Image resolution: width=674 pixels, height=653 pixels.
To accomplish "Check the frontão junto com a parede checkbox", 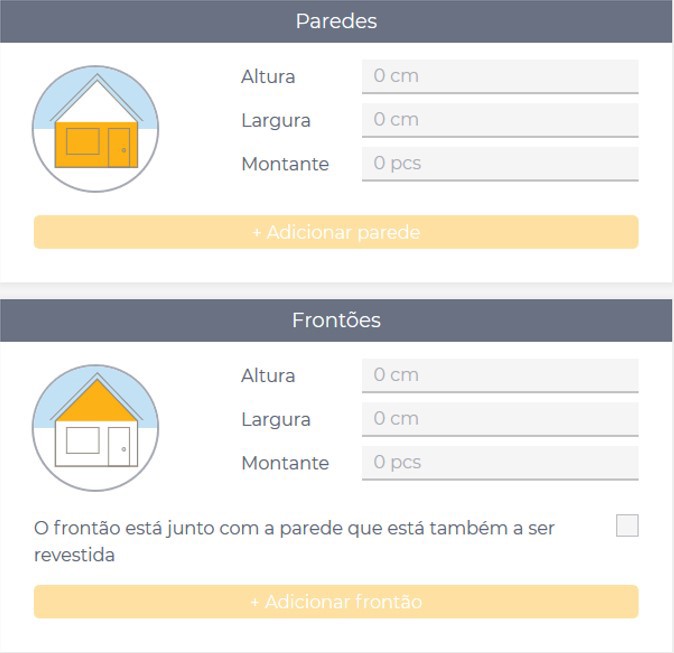I will pyautogui.click(x=627, y=526).
